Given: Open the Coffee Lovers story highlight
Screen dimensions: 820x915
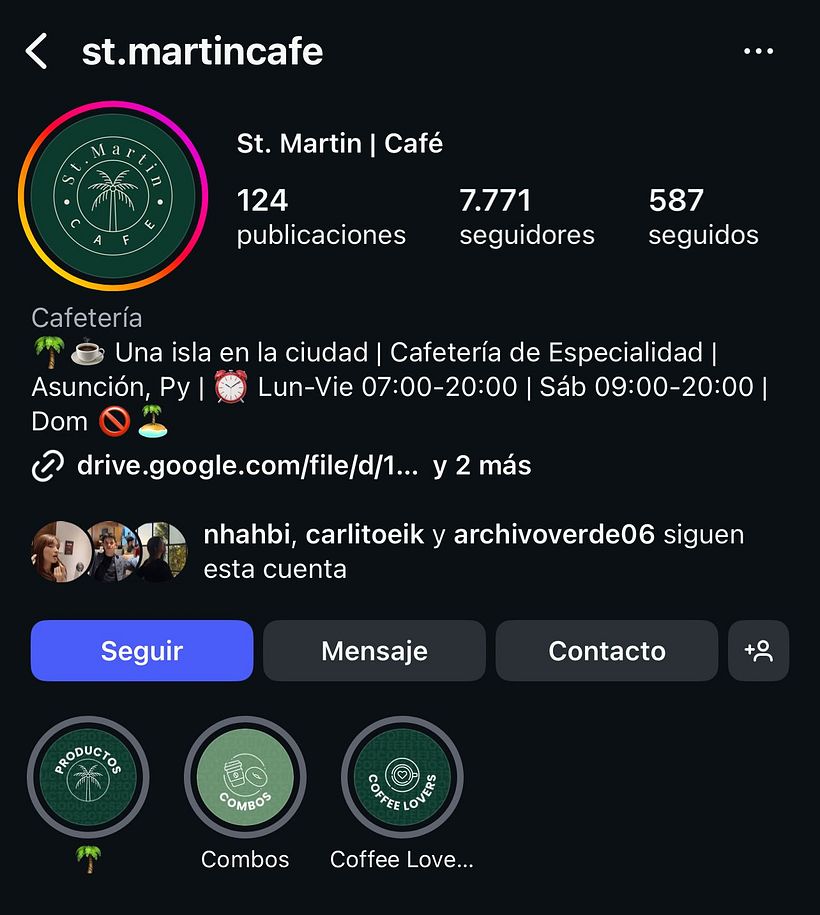Looking at the screenshot, I should 402,777.
